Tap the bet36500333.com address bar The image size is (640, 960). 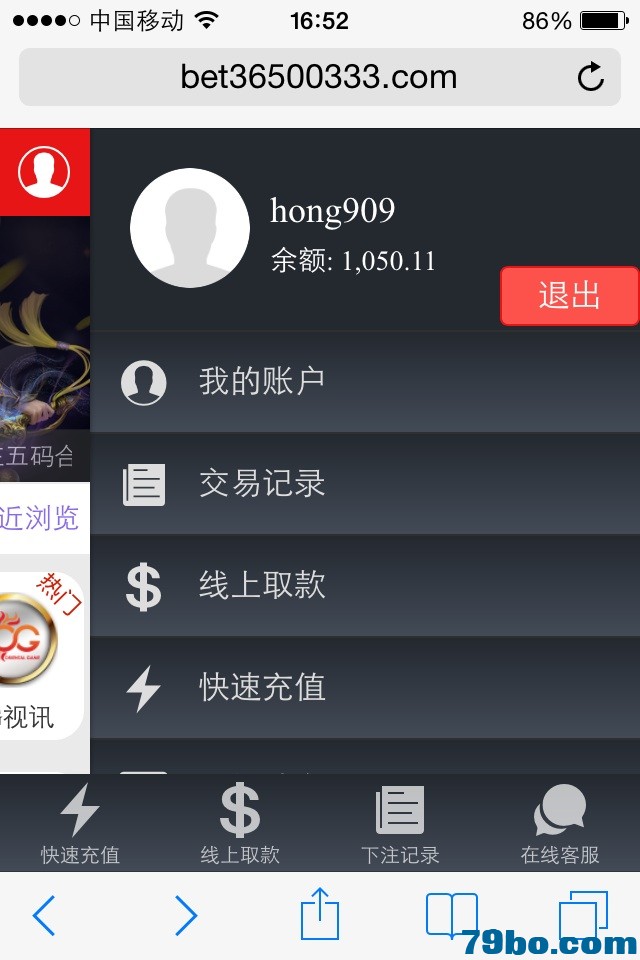(x=318, y=77)
